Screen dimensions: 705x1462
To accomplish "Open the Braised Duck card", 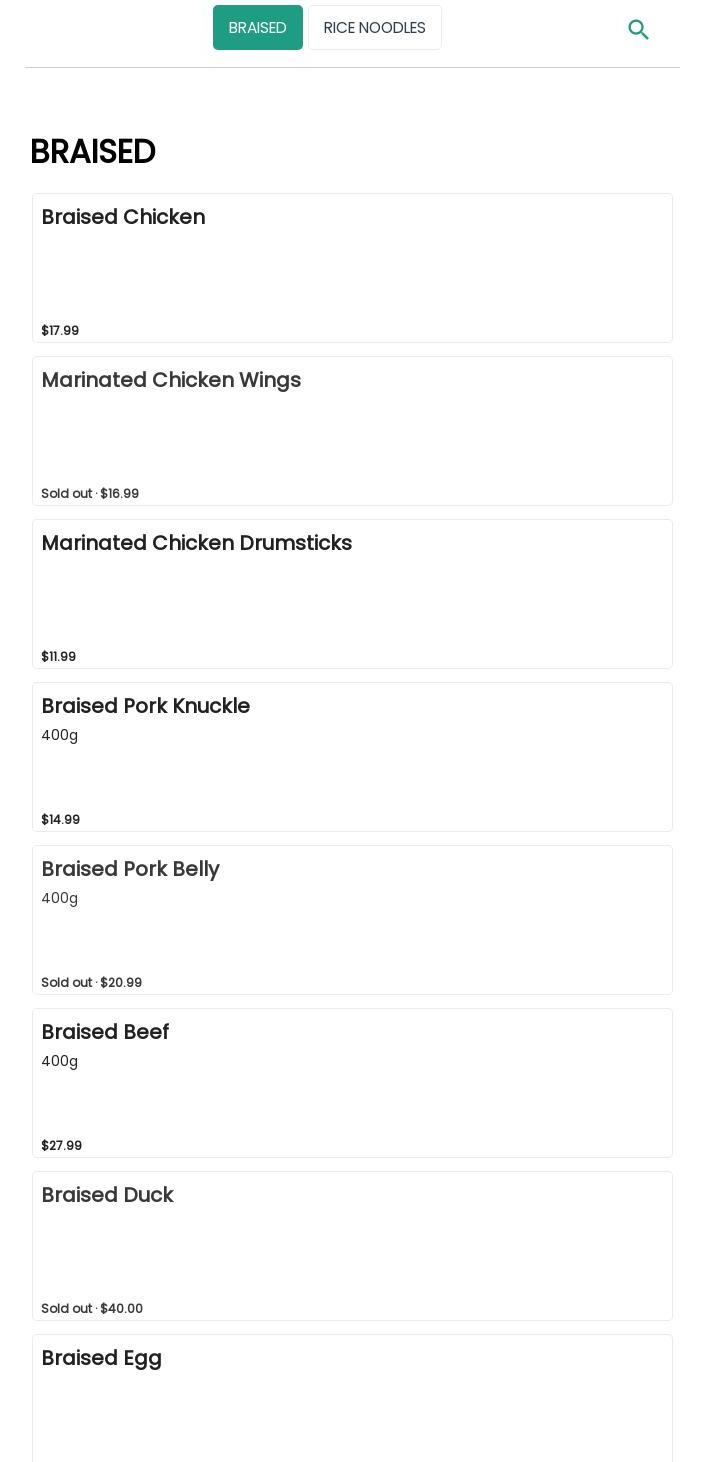I will click(352, 1246).
